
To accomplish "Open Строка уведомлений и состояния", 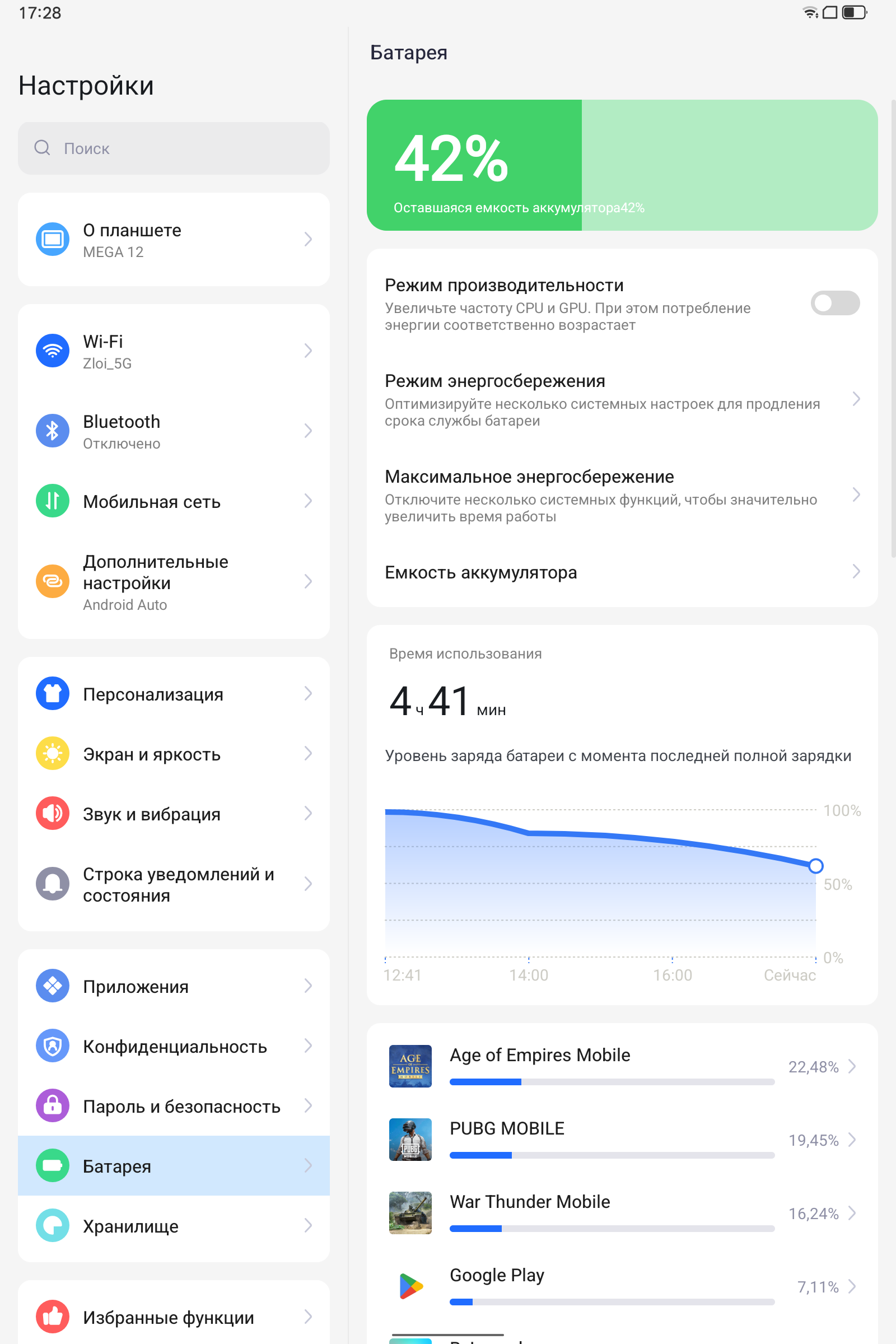I will click(x=173, y=885).
